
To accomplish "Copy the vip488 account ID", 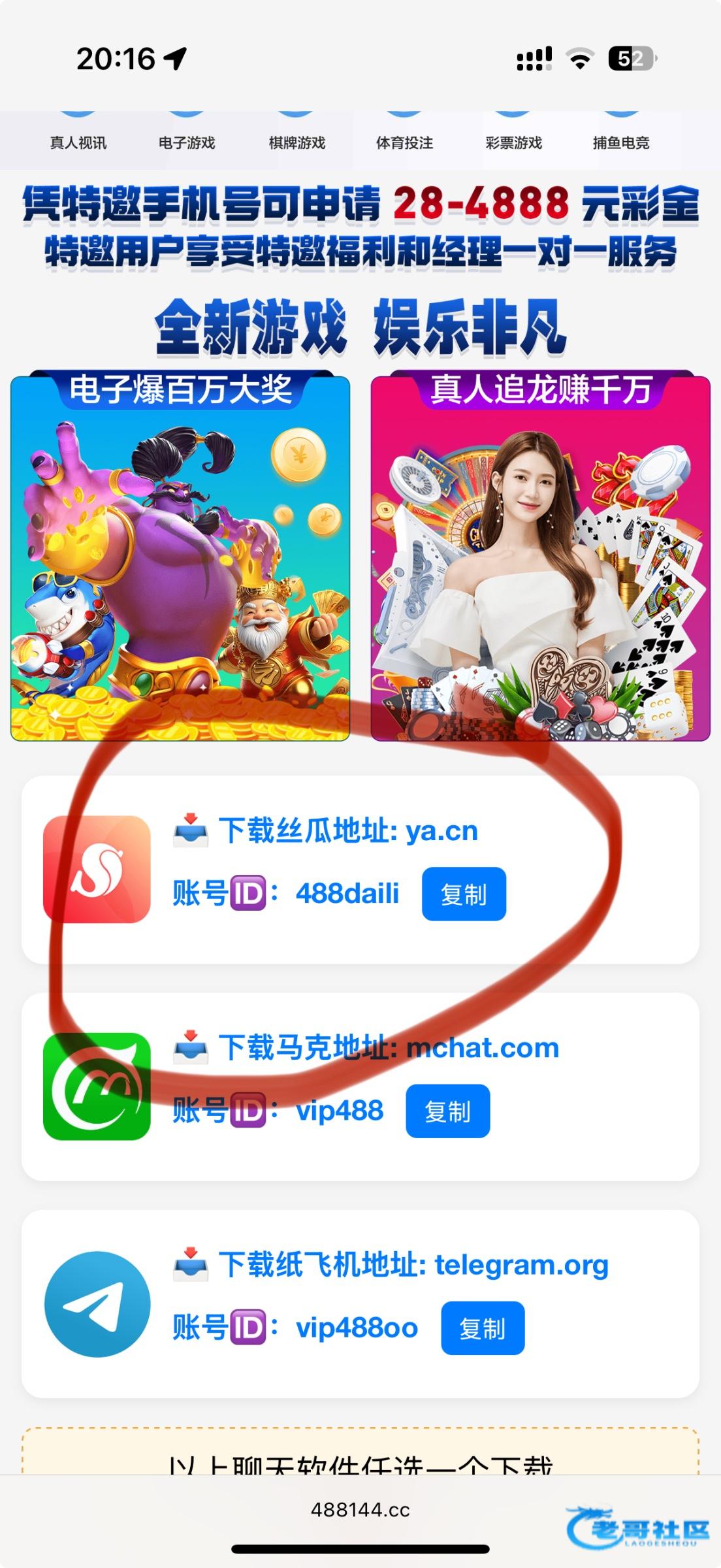I will click(447, 1111).
